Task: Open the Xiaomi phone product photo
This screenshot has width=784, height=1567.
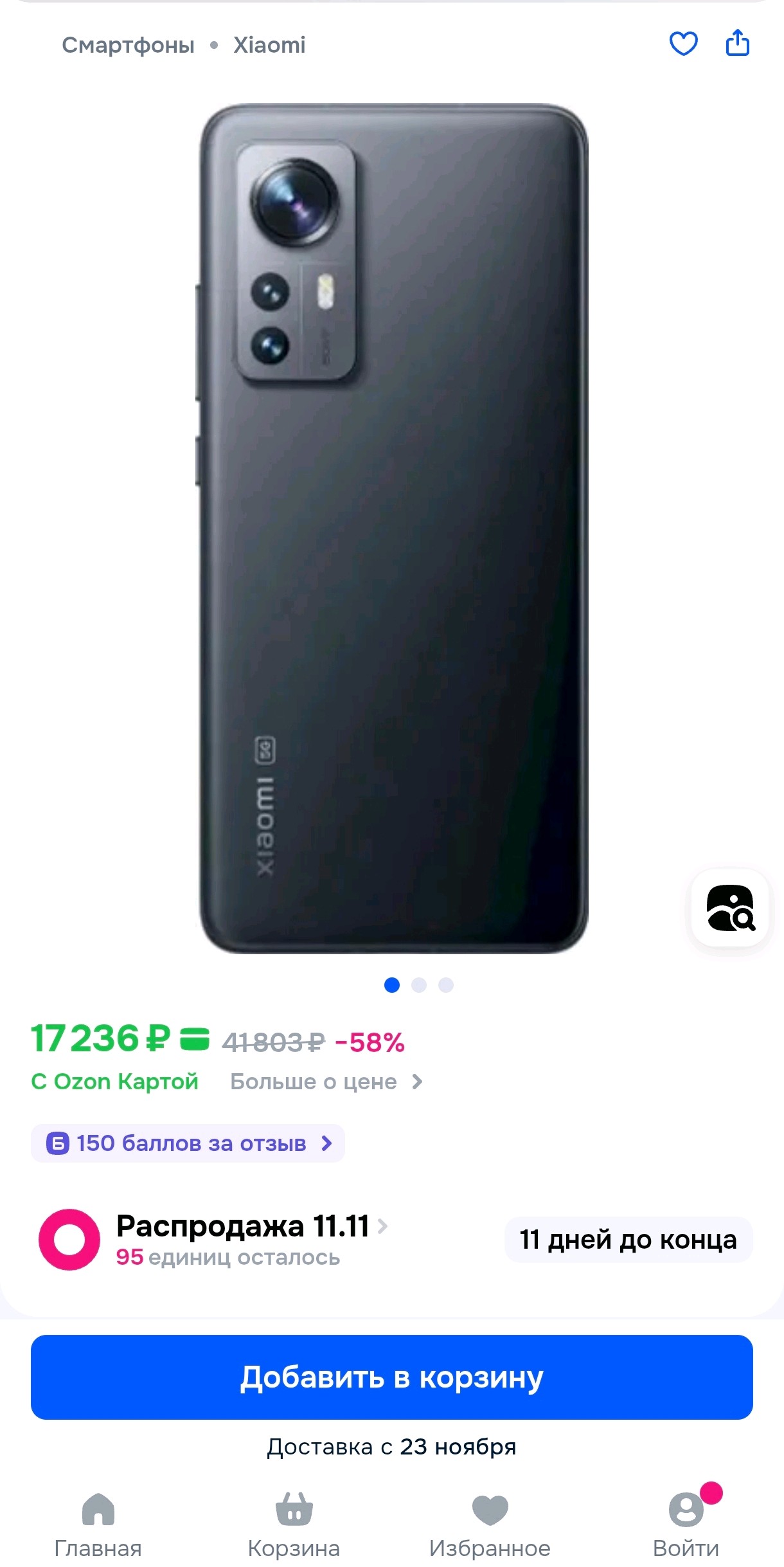Action: (392, 527)
